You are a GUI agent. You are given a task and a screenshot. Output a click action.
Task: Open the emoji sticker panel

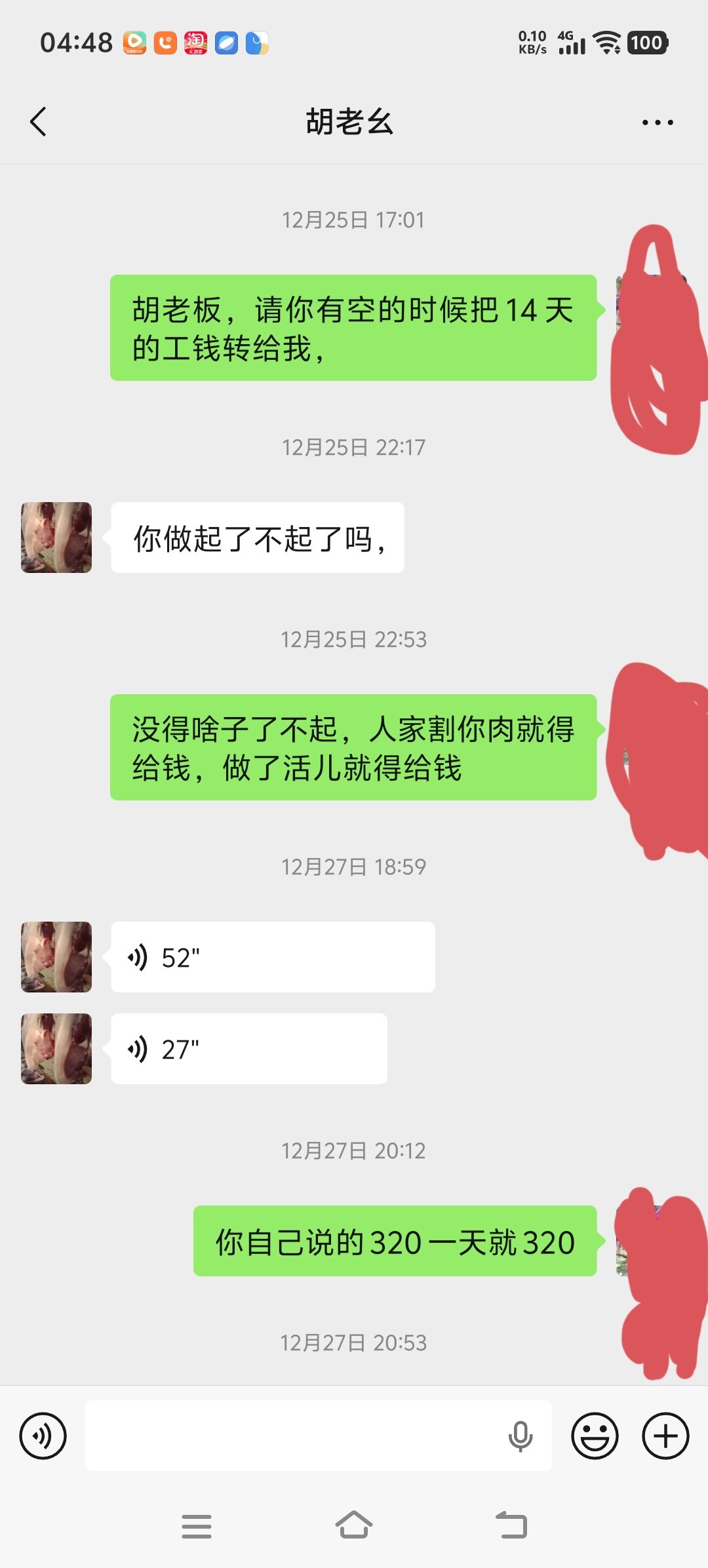(595, 1436)
